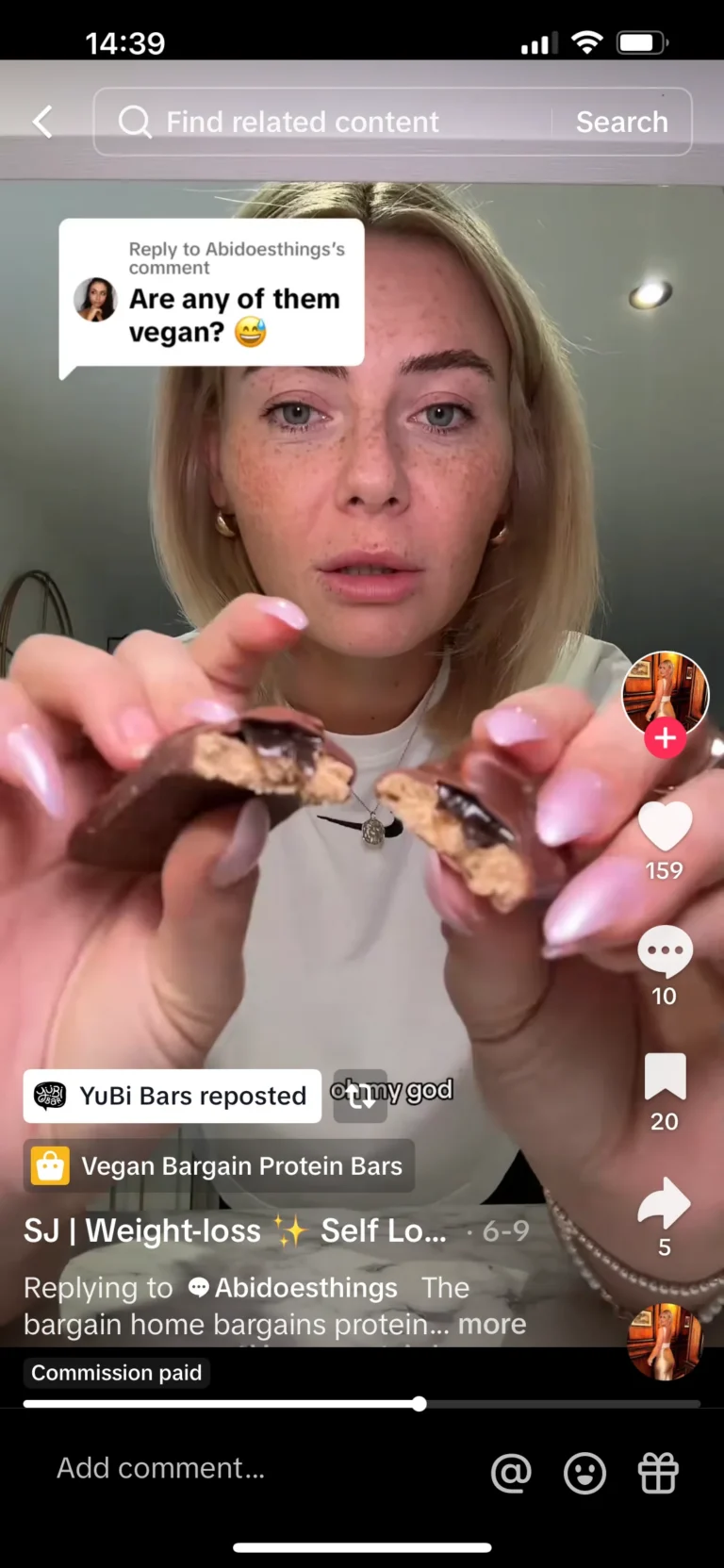The height and width of the screenshot is (1568, 724).
Task: Send a gift with the gift icon
Action: point(658,1473)
